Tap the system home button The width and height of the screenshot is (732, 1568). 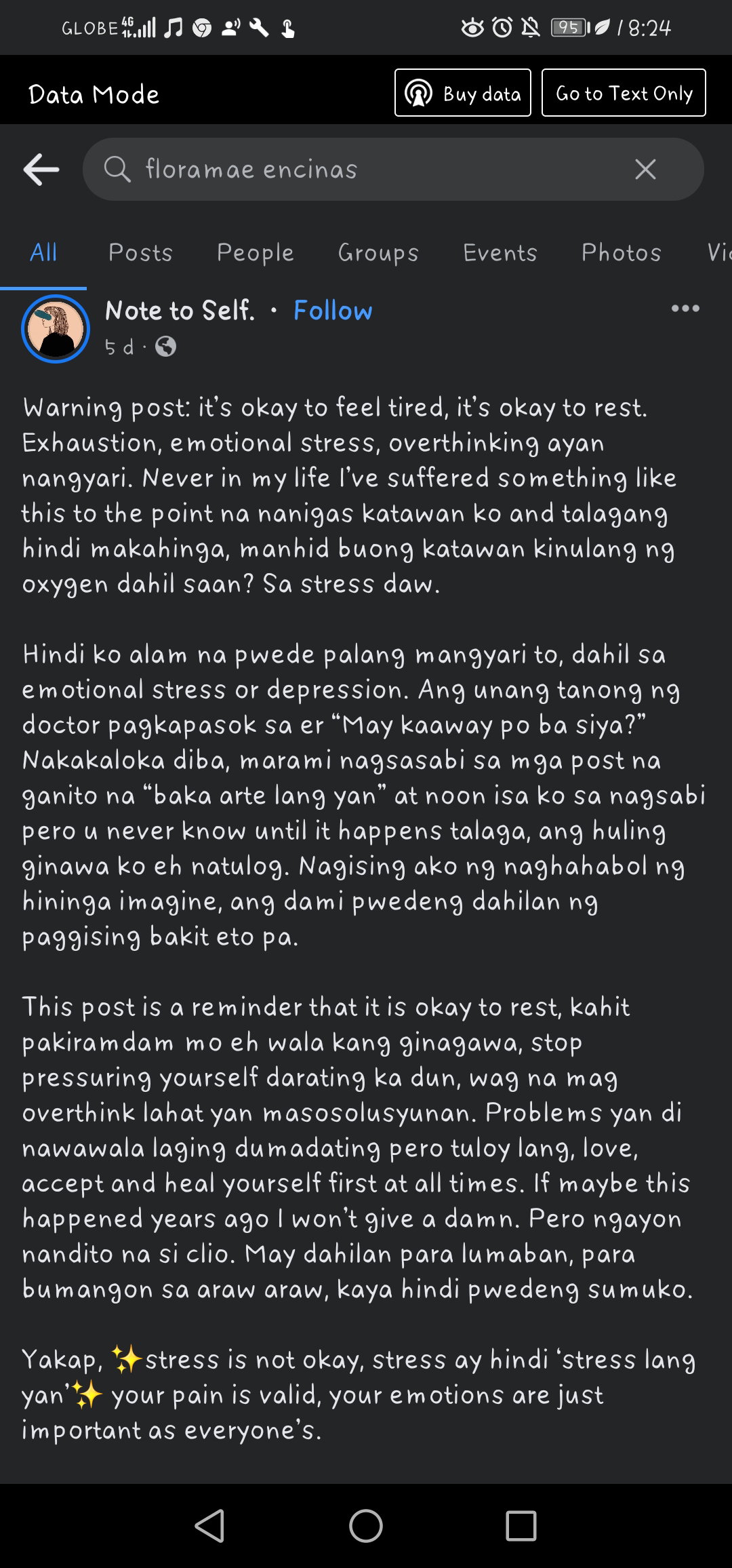tap(366, 1526)
